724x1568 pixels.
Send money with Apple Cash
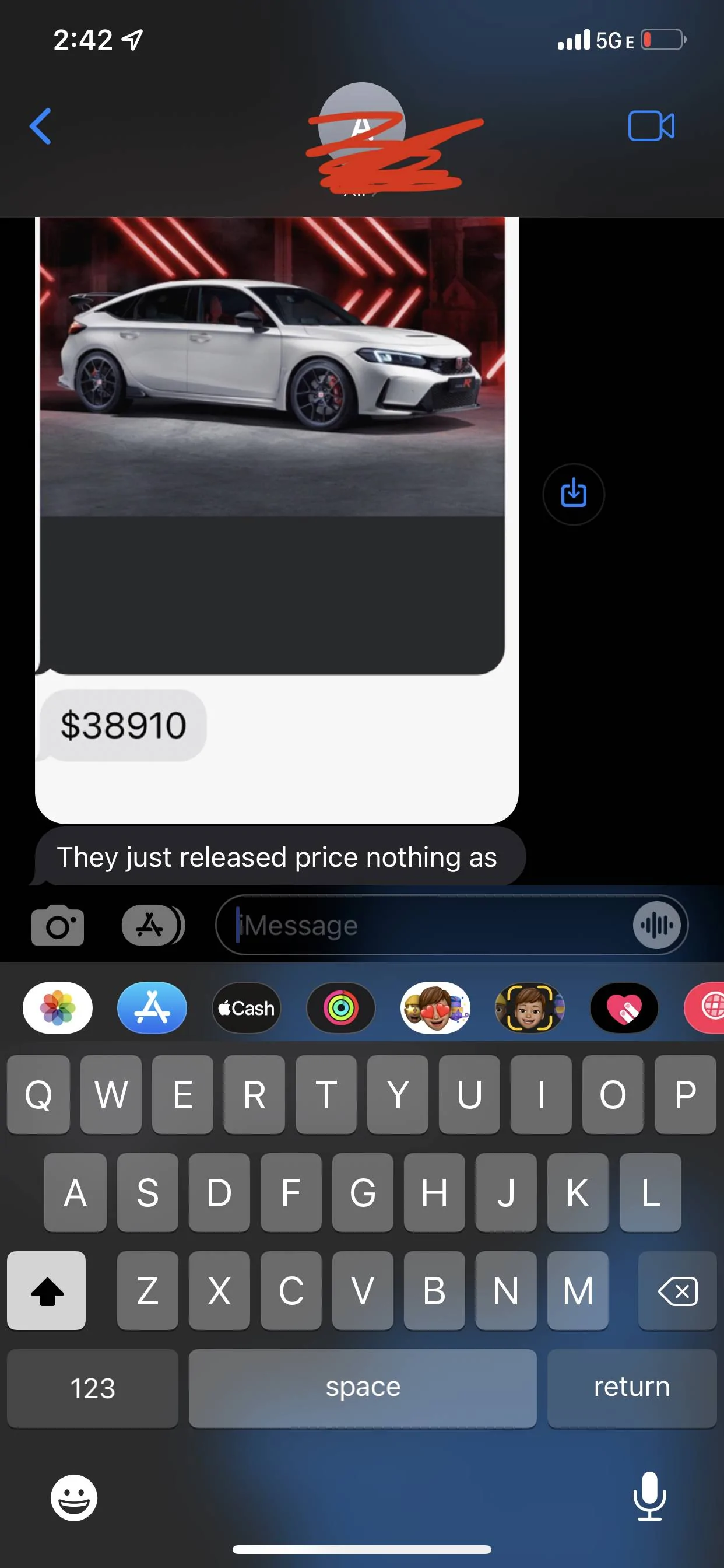coord(247,1008)
